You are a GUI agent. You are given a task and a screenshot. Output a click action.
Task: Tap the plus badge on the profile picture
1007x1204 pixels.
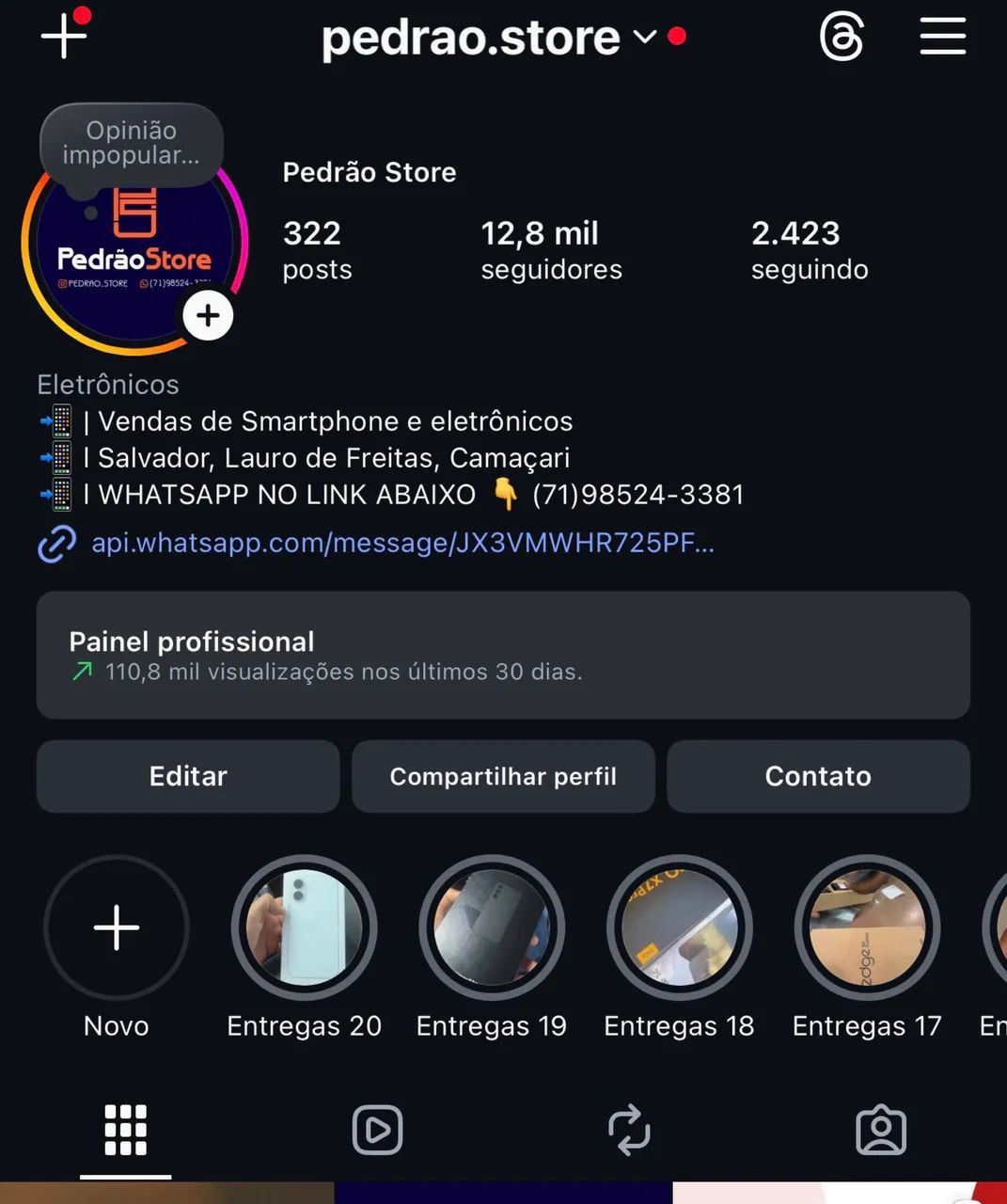point(207,316)
